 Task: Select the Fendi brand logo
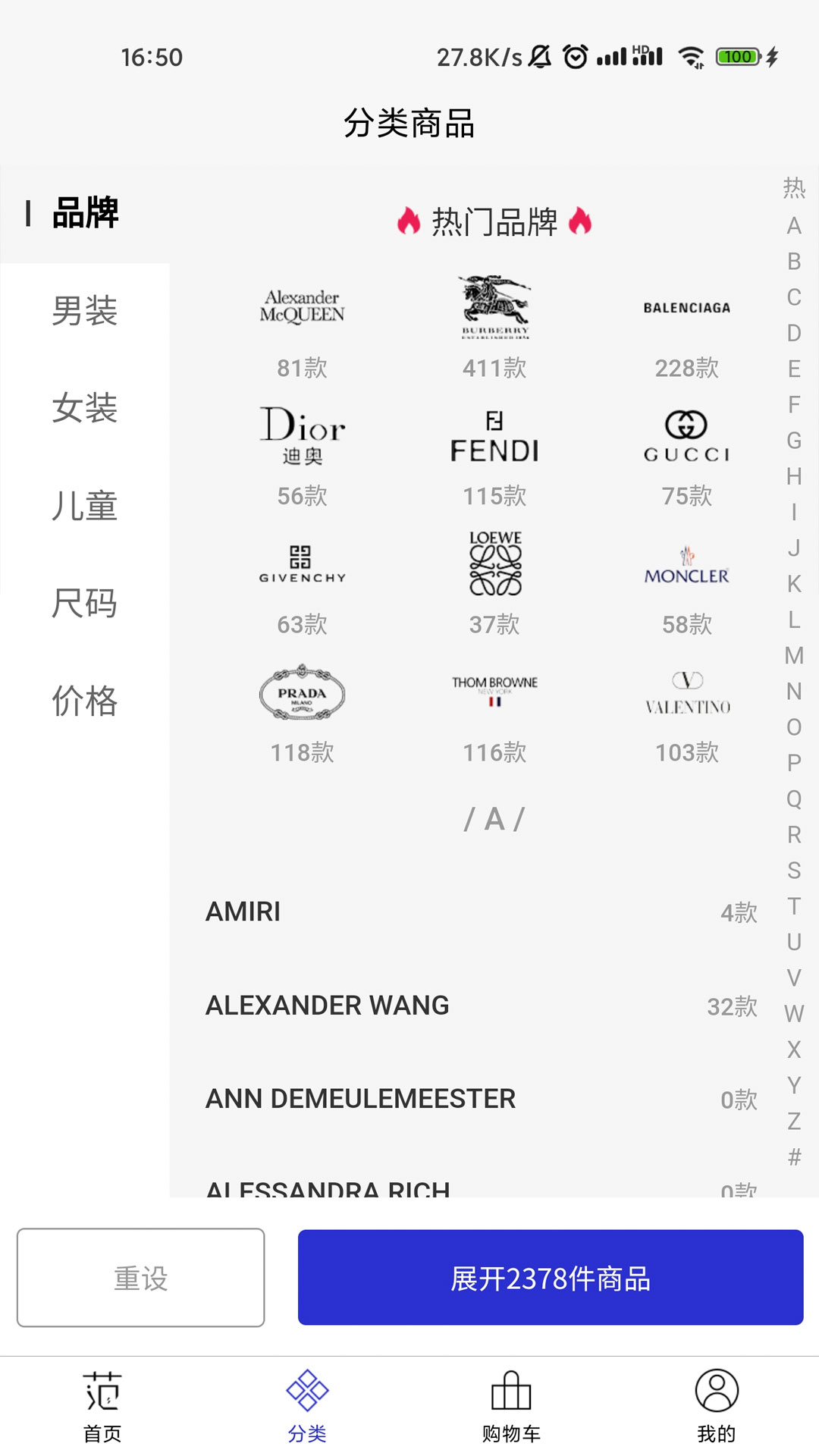tap(494, 450)
